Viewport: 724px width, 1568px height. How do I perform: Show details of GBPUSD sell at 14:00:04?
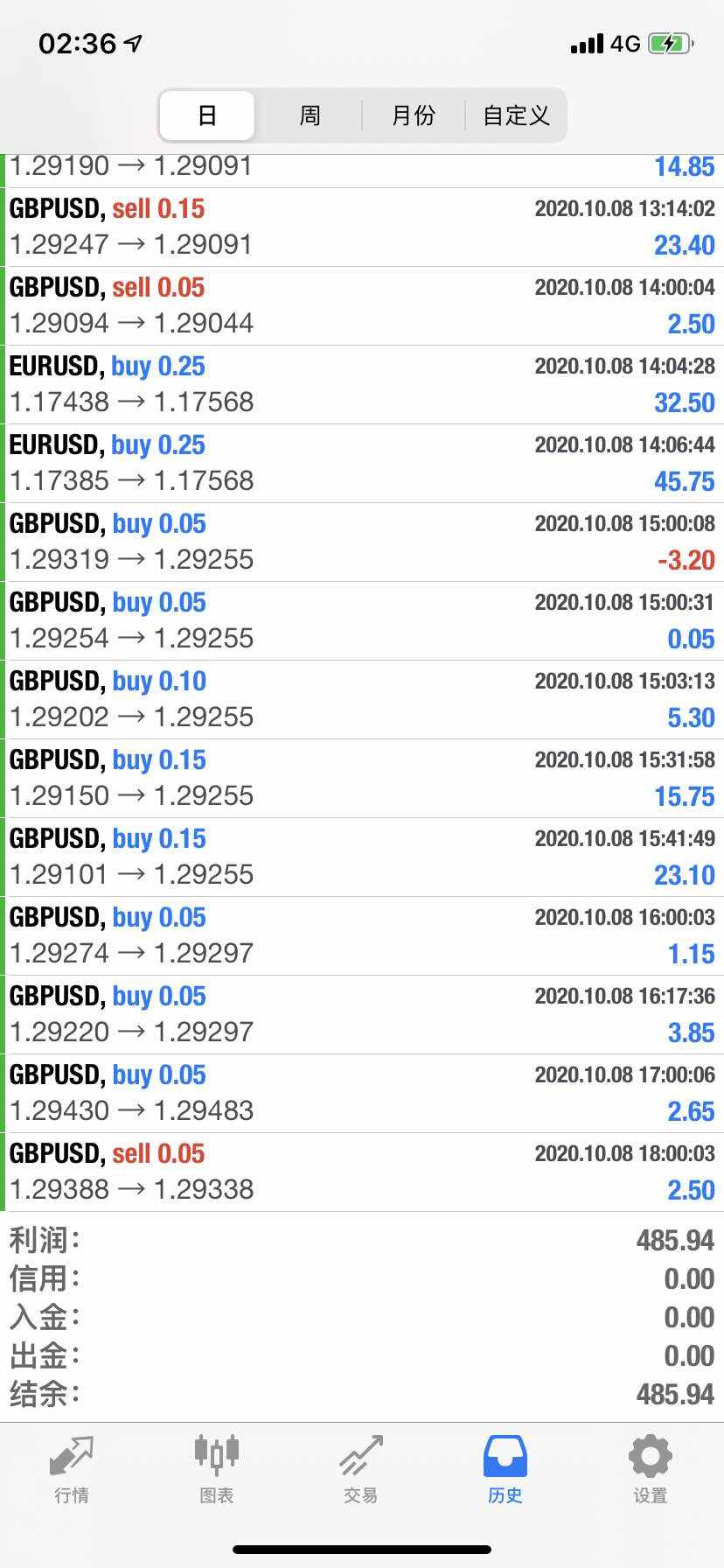click(362, 306)
